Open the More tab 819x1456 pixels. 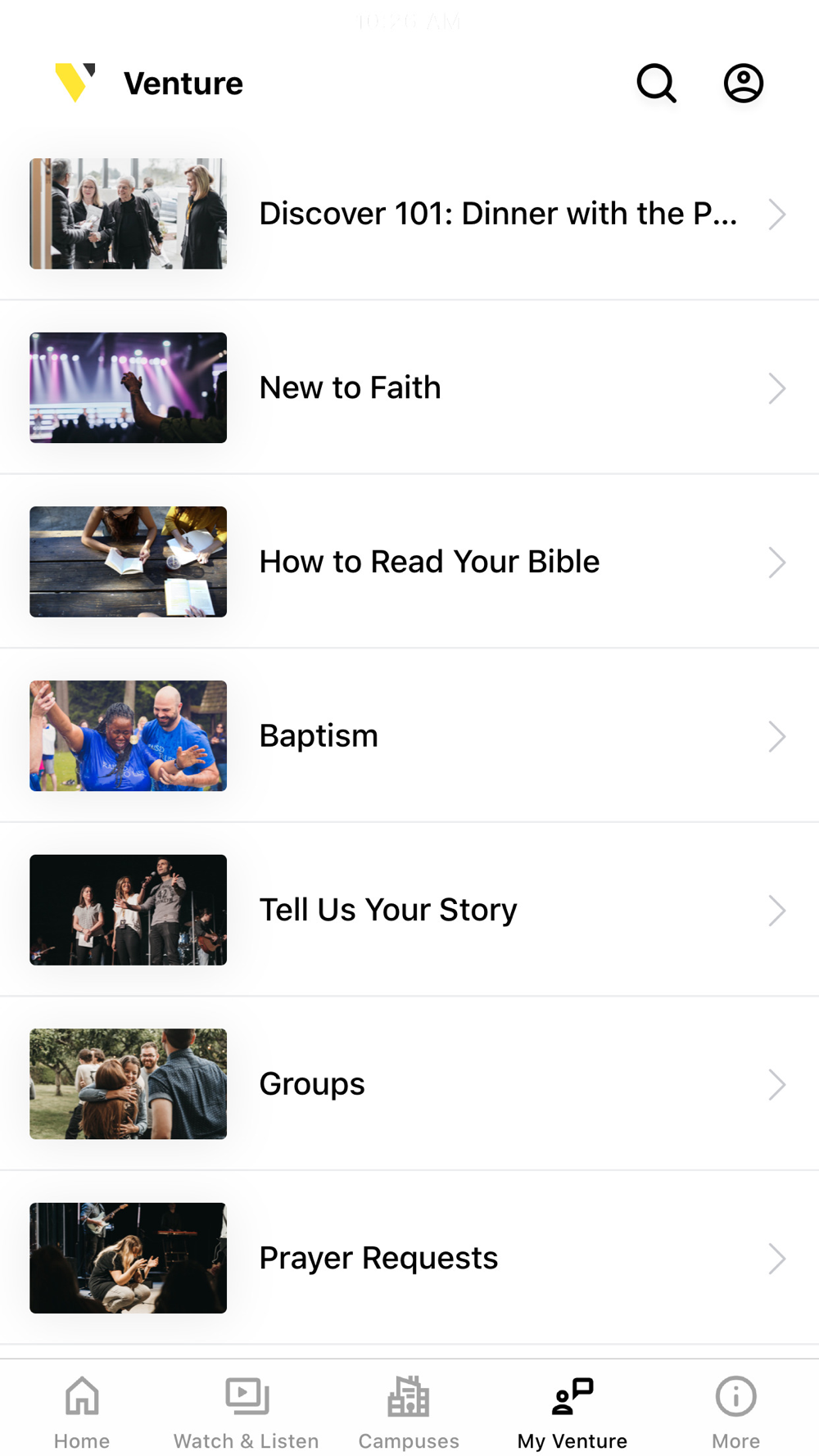(735, 1412)
